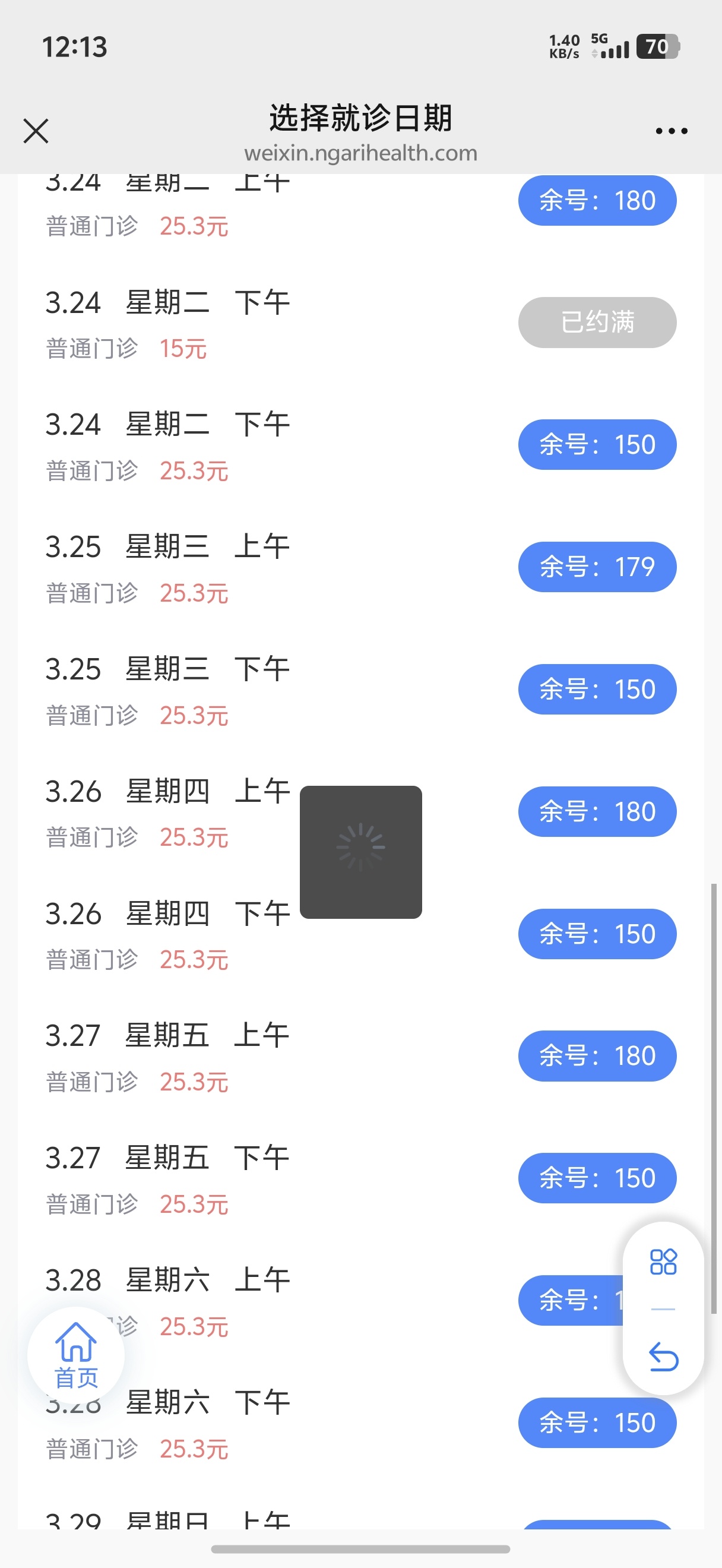Book 3.24 Tuesday afternoon 25.3元 slot
This screenshot has width=722, height=1568.
(x=597, y=444)
